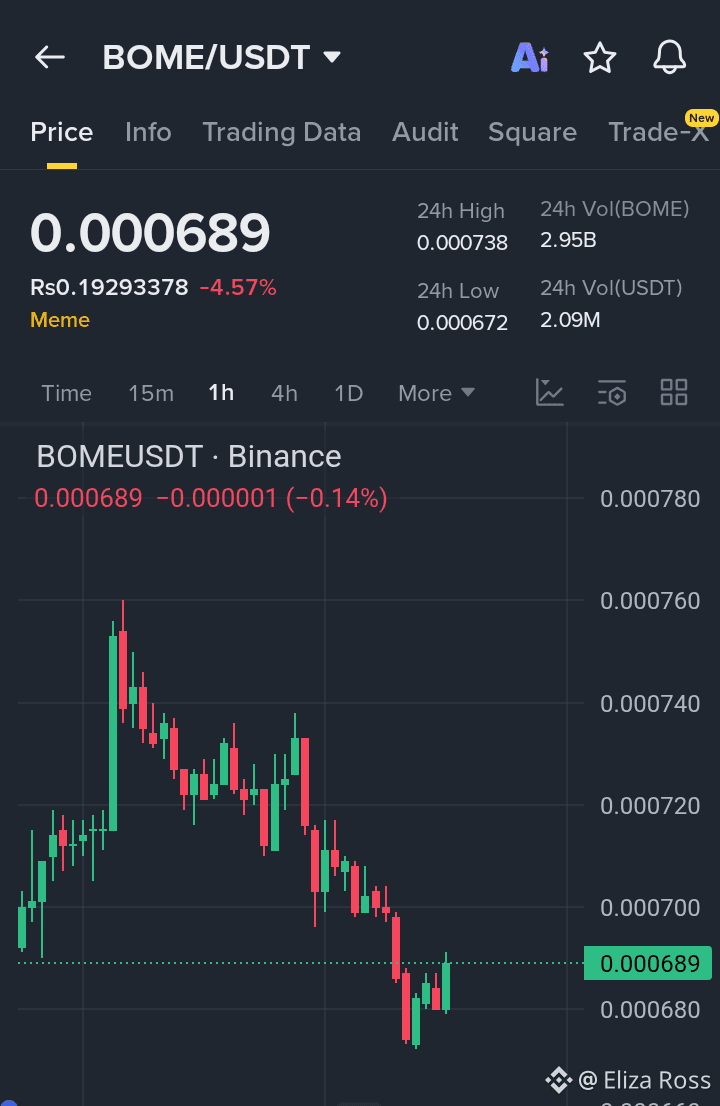The width and height of the screenshot is (720, 1106).
Task: Select the Square tab
Action: pyautogui.click(x=532, y=131)
